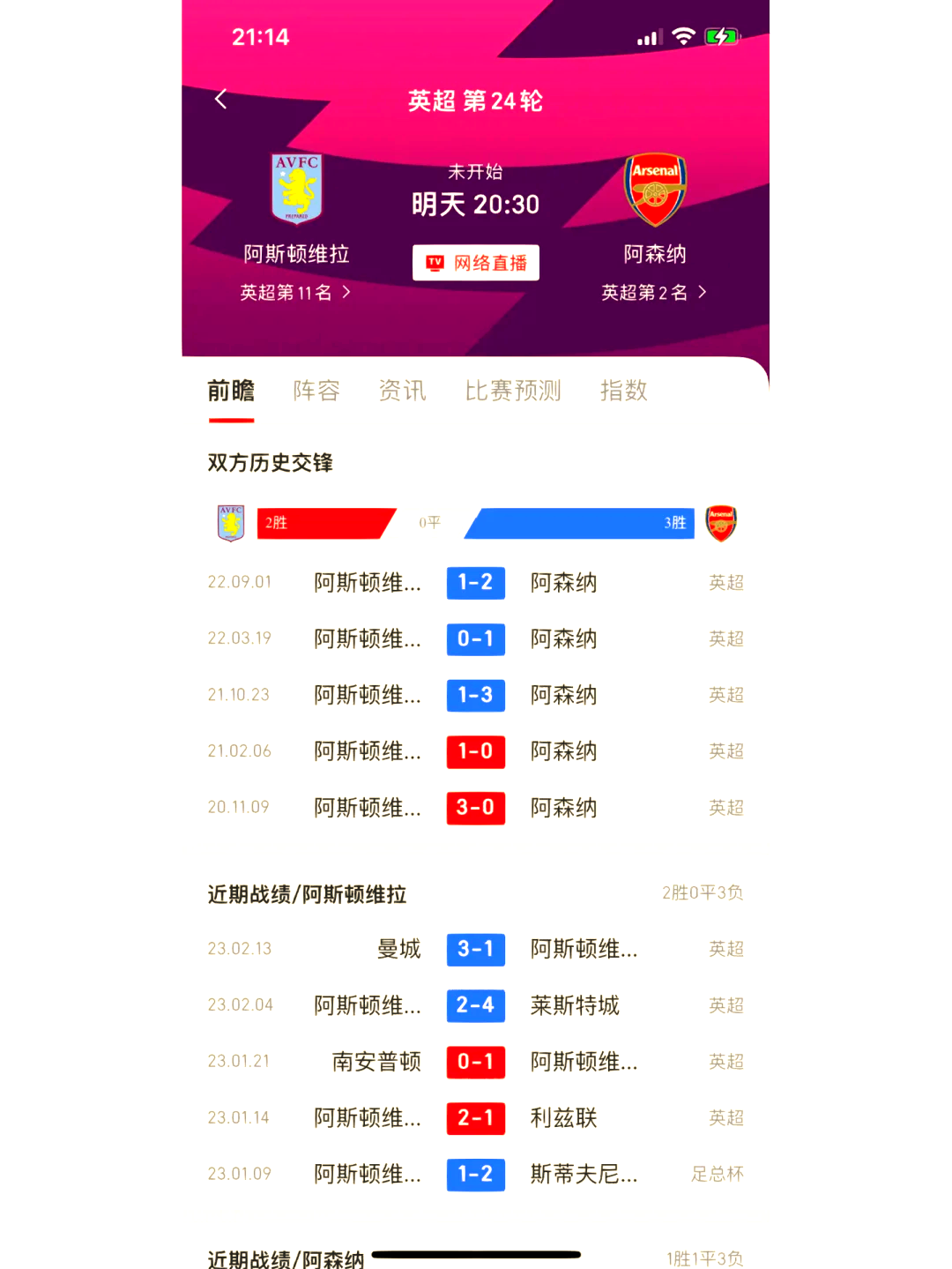This screenshot has height=1269, width=952.
Task: Activate the 前瞻 tab
Action: [x=231, y=391]
